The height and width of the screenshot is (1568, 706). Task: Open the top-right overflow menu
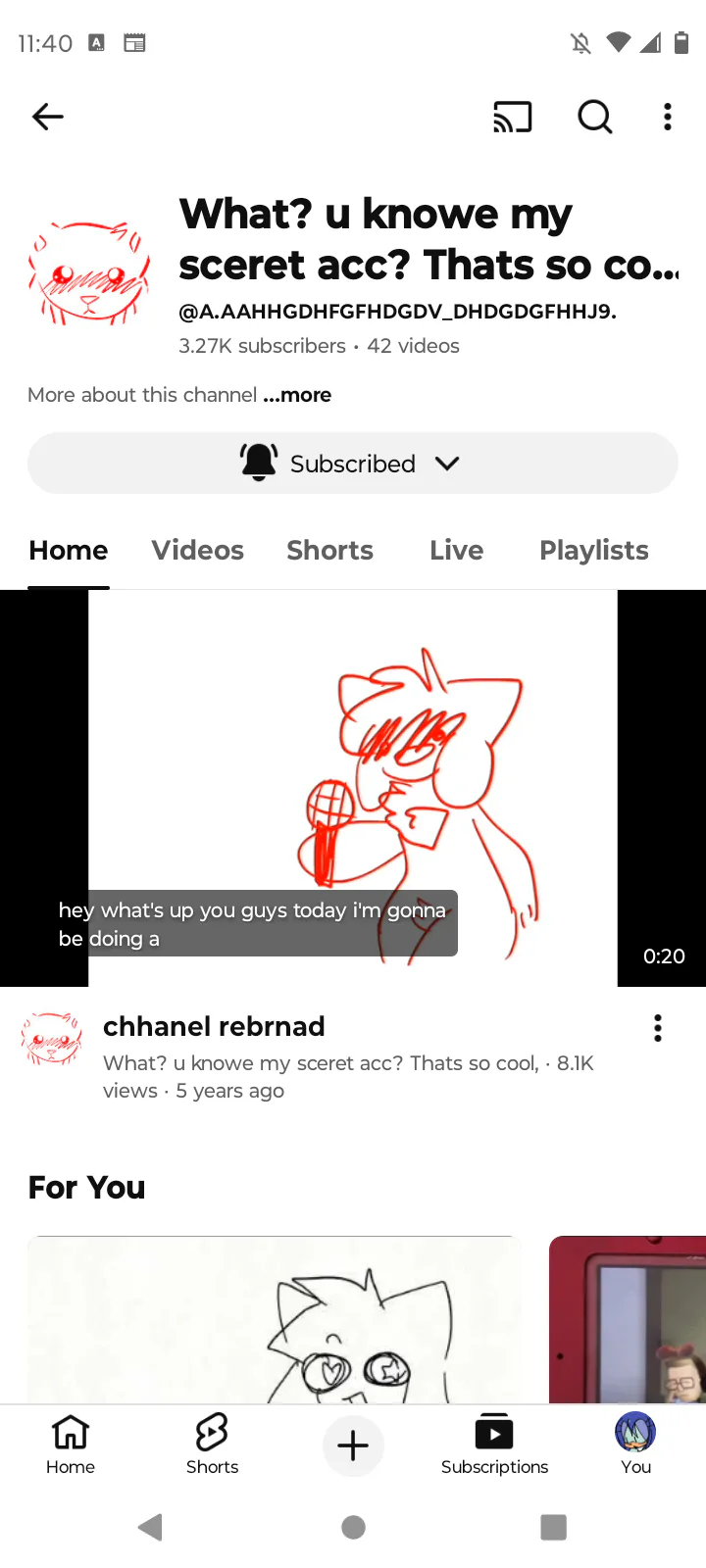[x=668, y=117]
